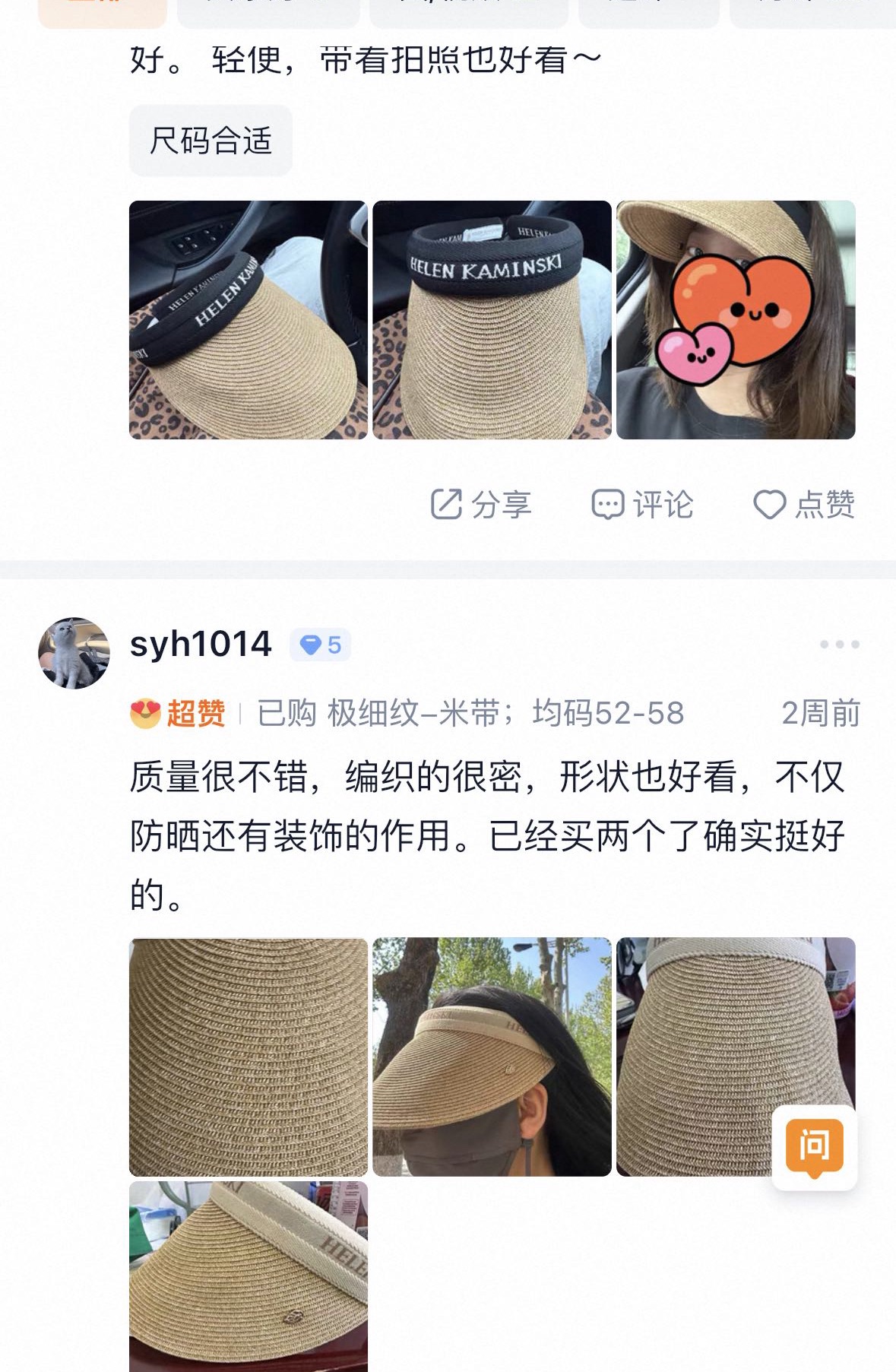Open syh1014's visor photo with beige band
This screenshot has height=1372, width=896.
pyautogui.click(x=736, y=1057)
